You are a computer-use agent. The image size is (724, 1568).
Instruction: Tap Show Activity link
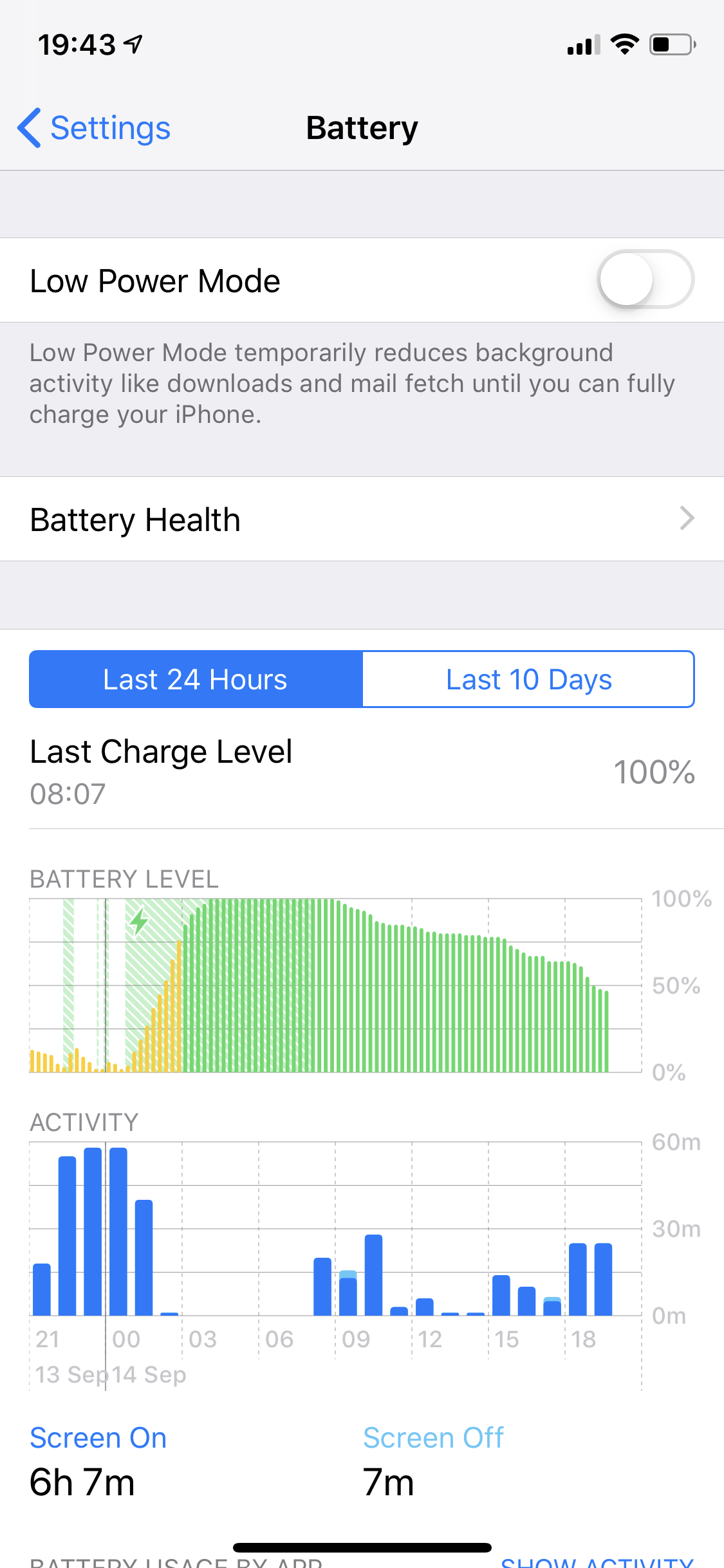click(x=597, y=1562)
